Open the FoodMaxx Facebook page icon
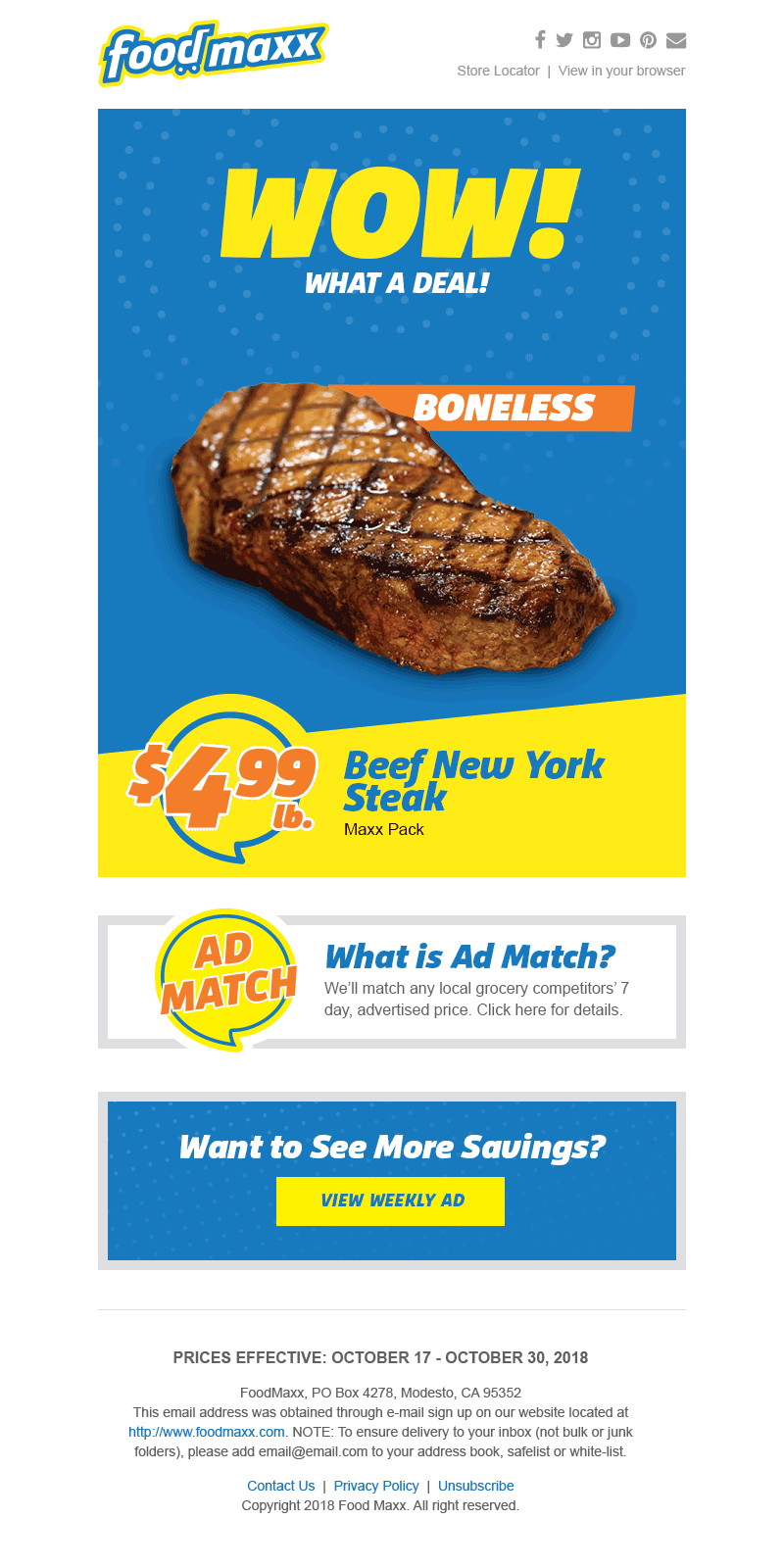 540,40
